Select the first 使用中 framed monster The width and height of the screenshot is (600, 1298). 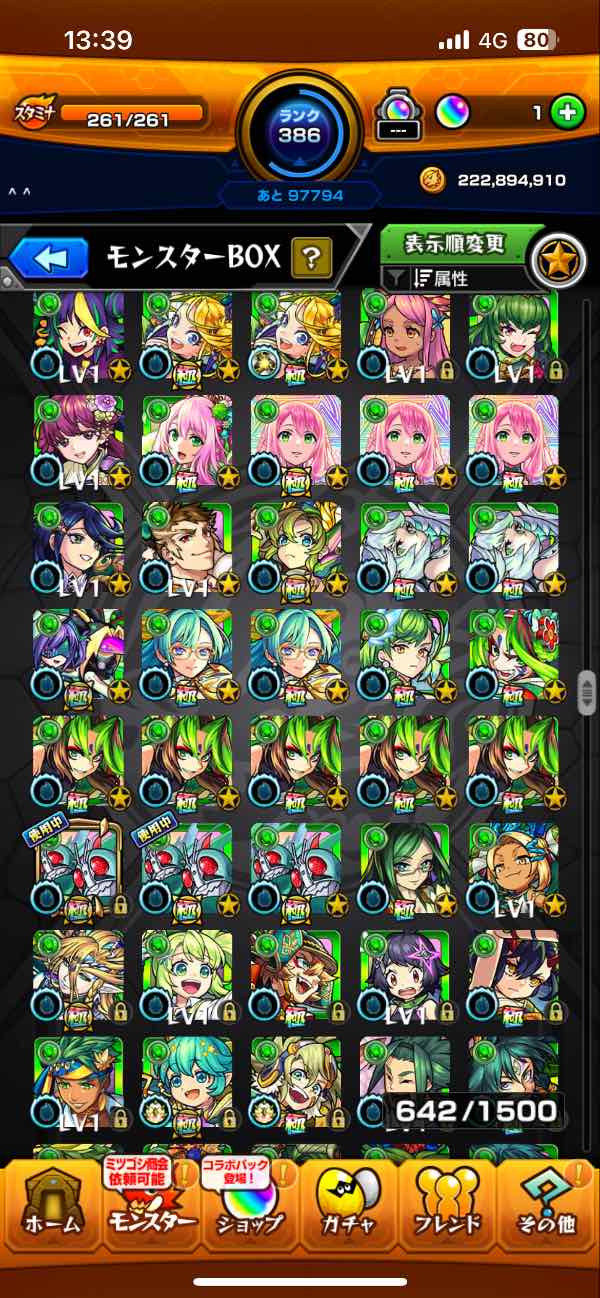(78, 866)
